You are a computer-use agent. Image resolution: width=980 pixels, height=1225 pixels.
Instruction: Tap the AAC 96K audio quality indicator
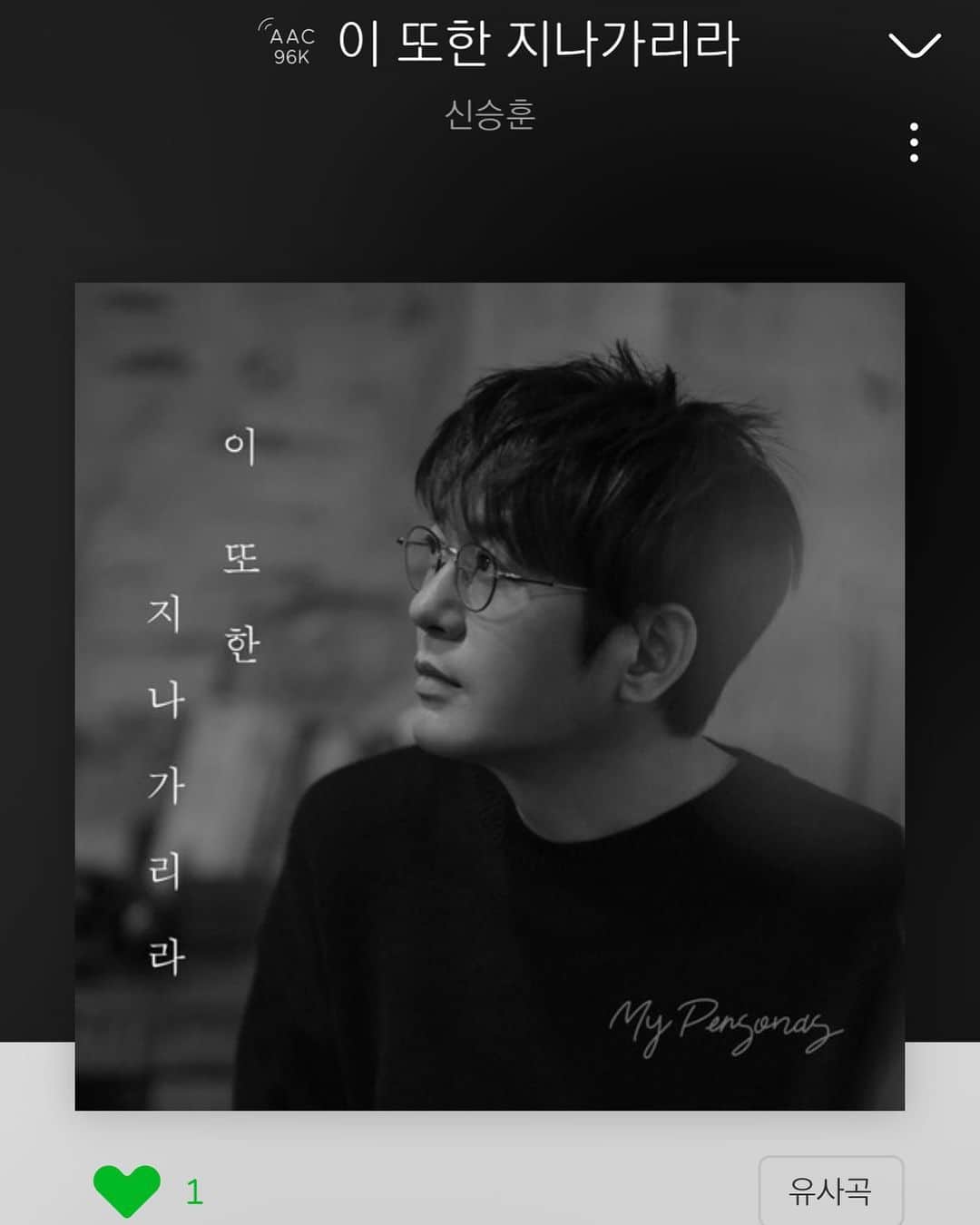[289, 44]
